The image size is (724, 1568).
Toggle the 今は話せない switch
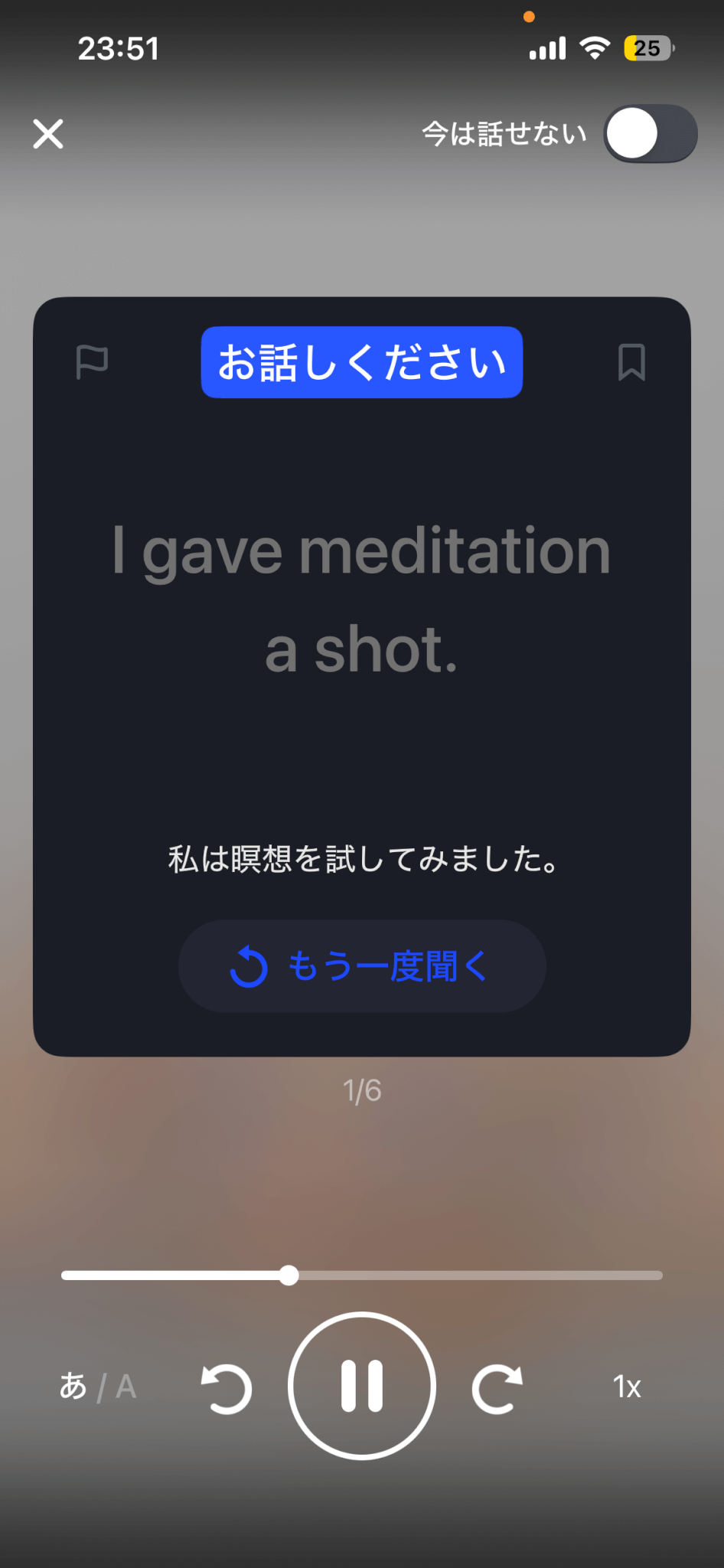coord(650,134)
